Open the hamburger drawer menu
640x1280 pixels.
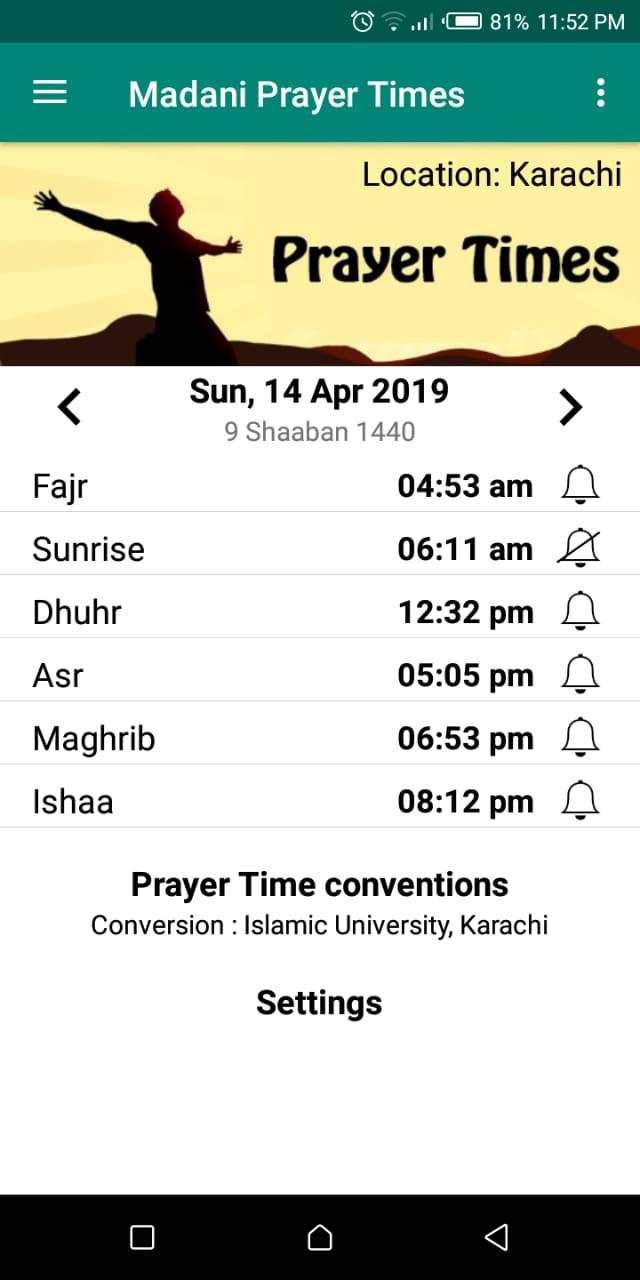[x=50, y=93]
